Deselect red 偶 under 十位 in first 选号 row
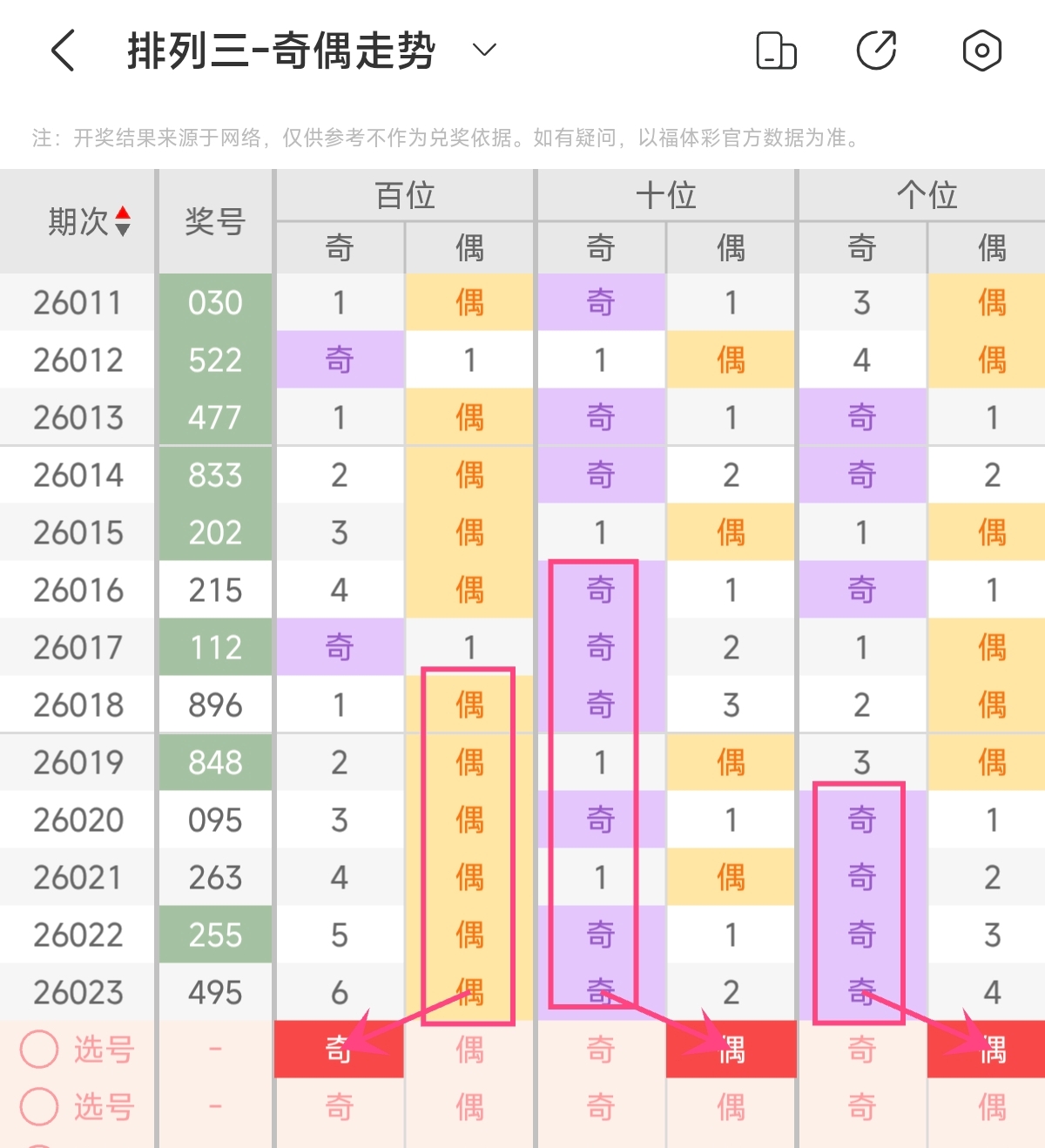The height and width of the screenshot is (1148, 1045). click(731, 1050)
